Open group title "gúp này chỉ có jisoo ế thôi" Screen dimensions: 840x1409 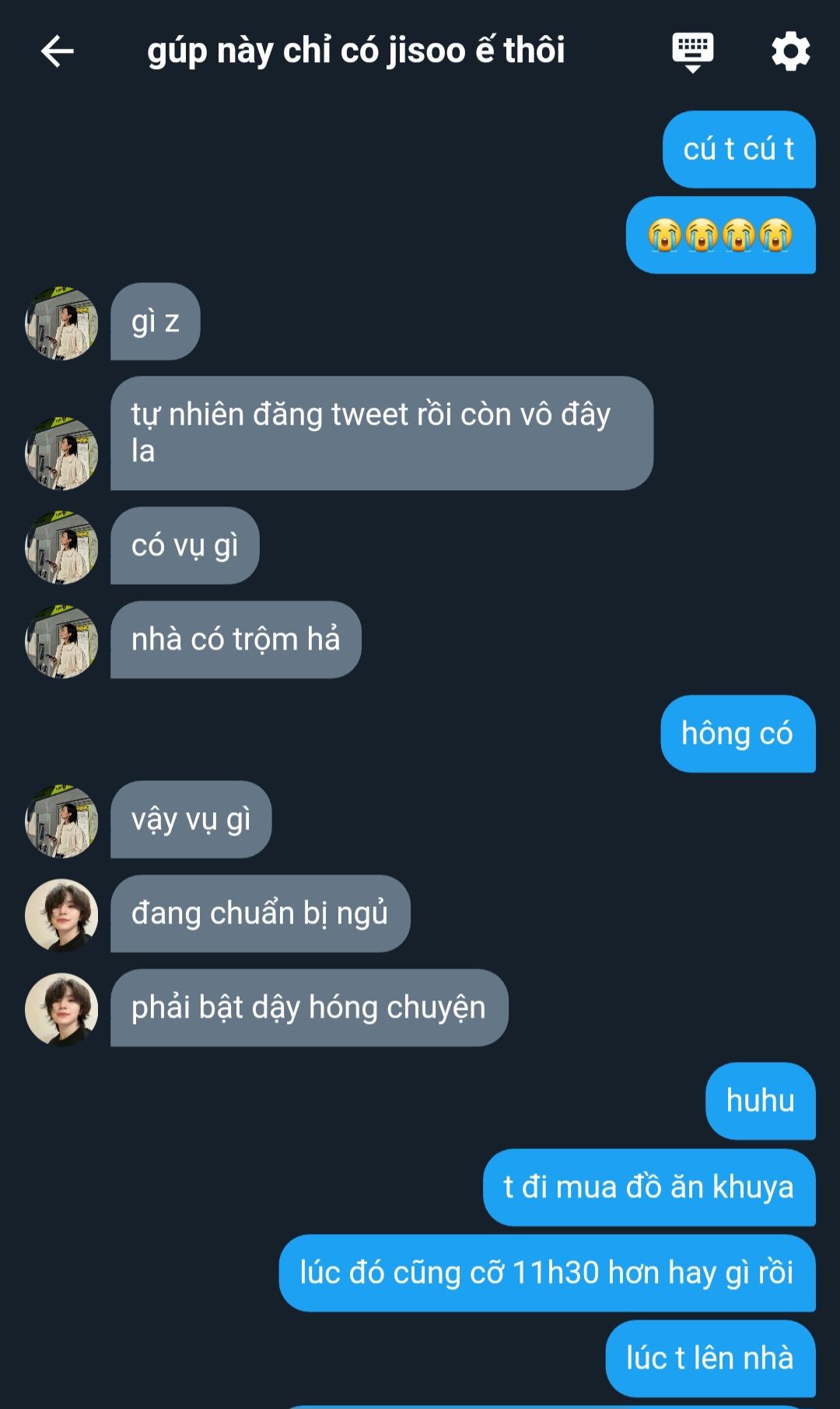355,51
